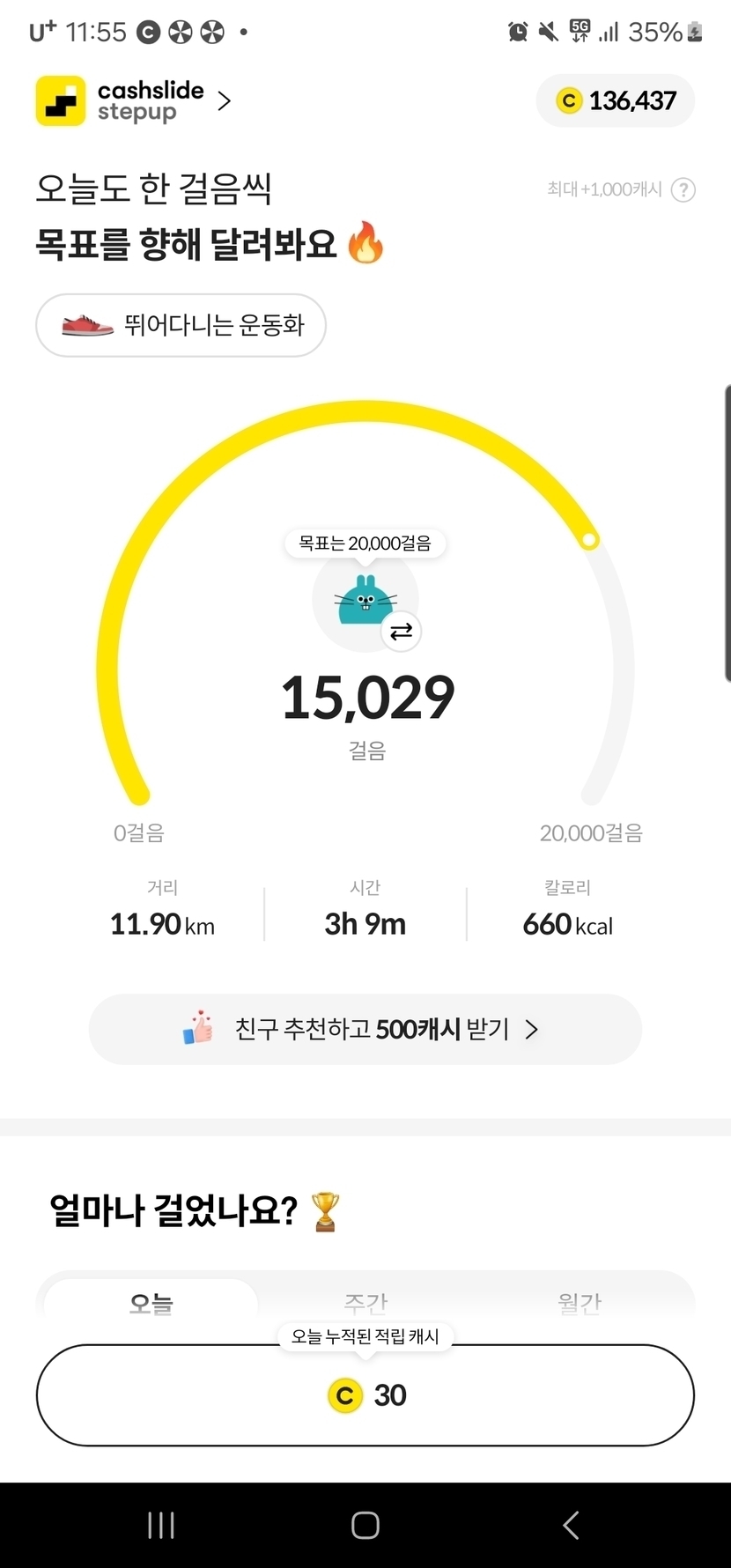731x1568 pixels.
Task: Switch to the 주간 tab
Action: point(365,1302)
